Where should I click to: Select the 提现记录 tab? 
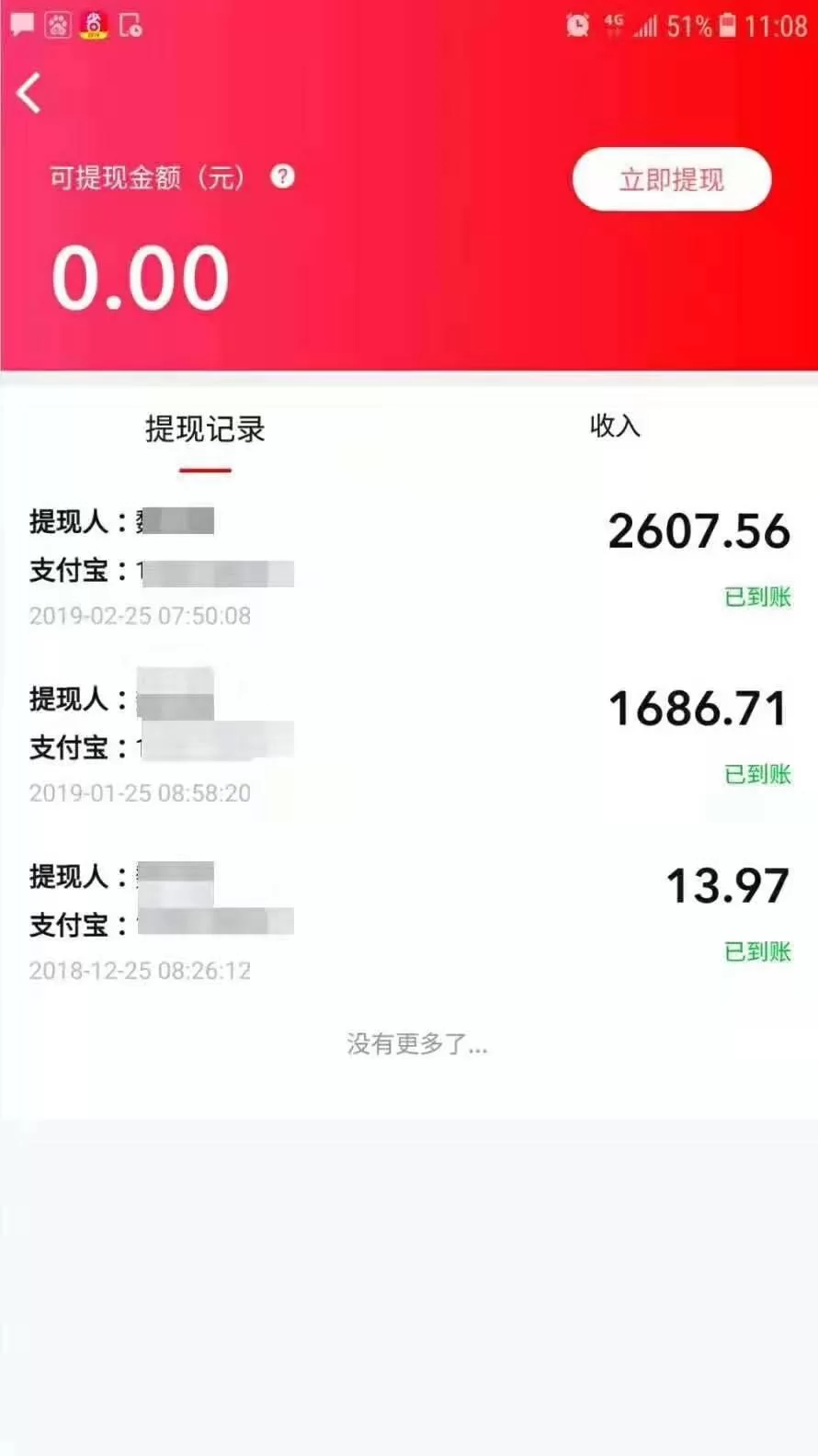click(x=205, y=429)
